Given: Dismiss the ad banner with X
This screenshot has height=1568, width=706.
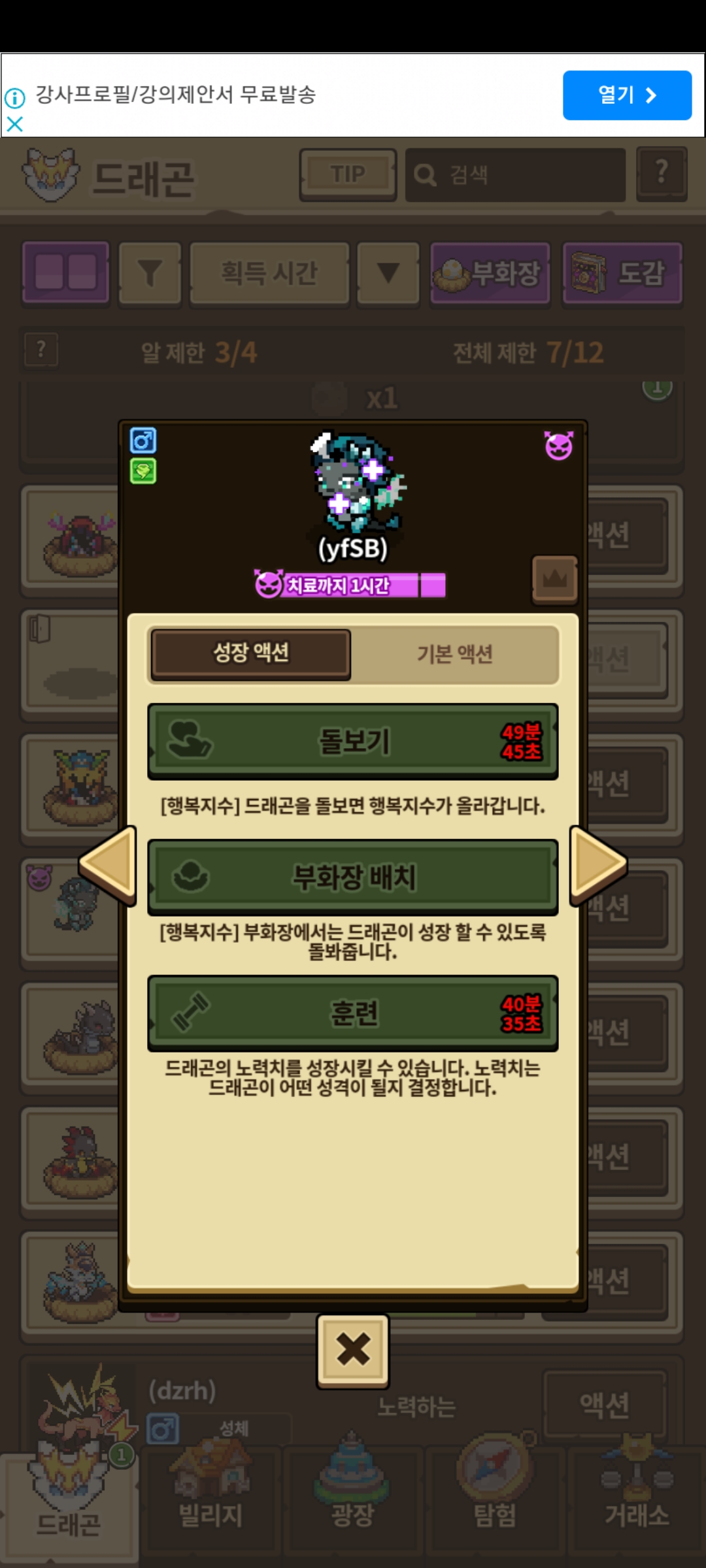Looking at the screenshot, I should pyautogui.click(x=14, y=123).
